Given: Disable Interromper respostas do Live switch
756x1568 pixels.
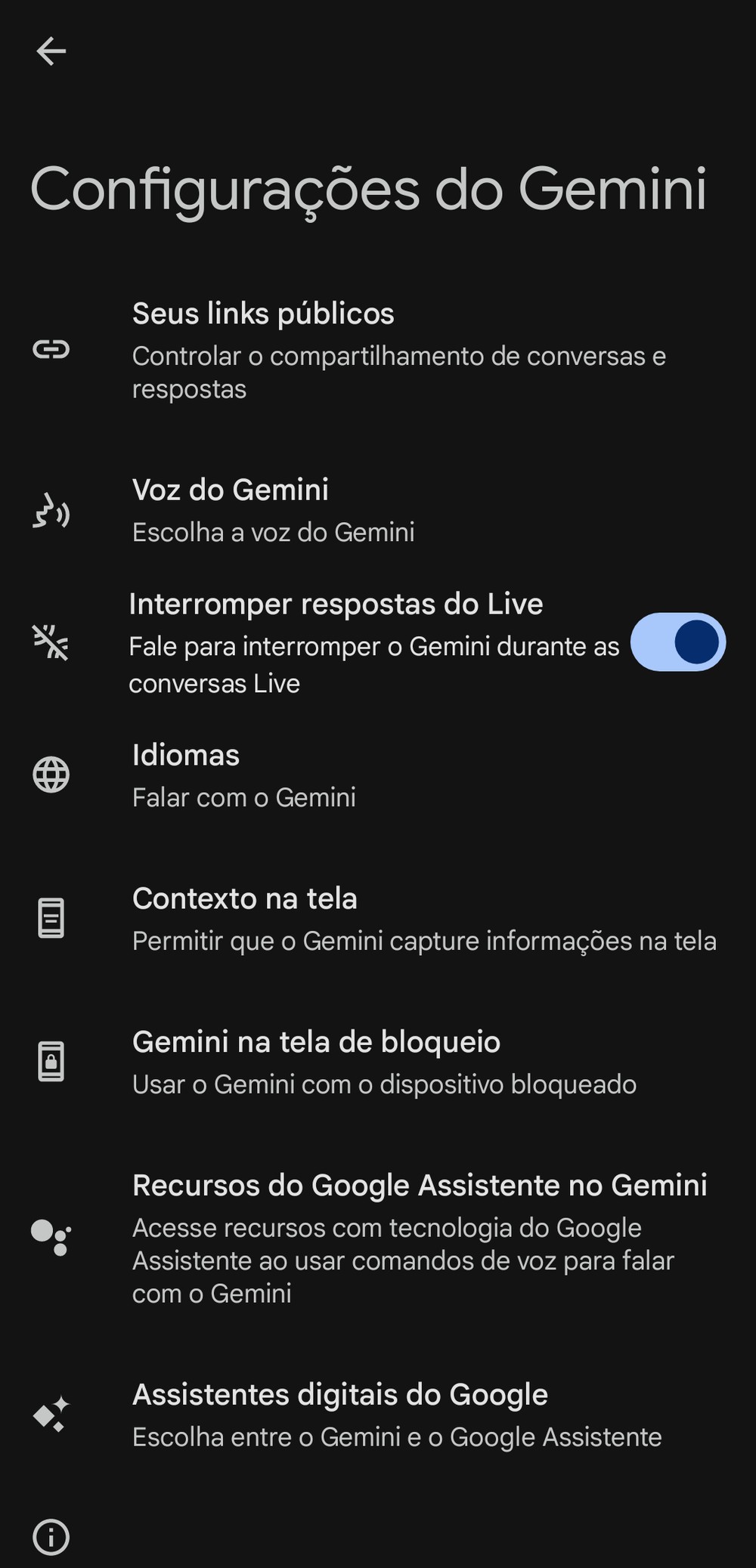Looking at the screenshot, I should pyautogui.click(x=677, y=642).
